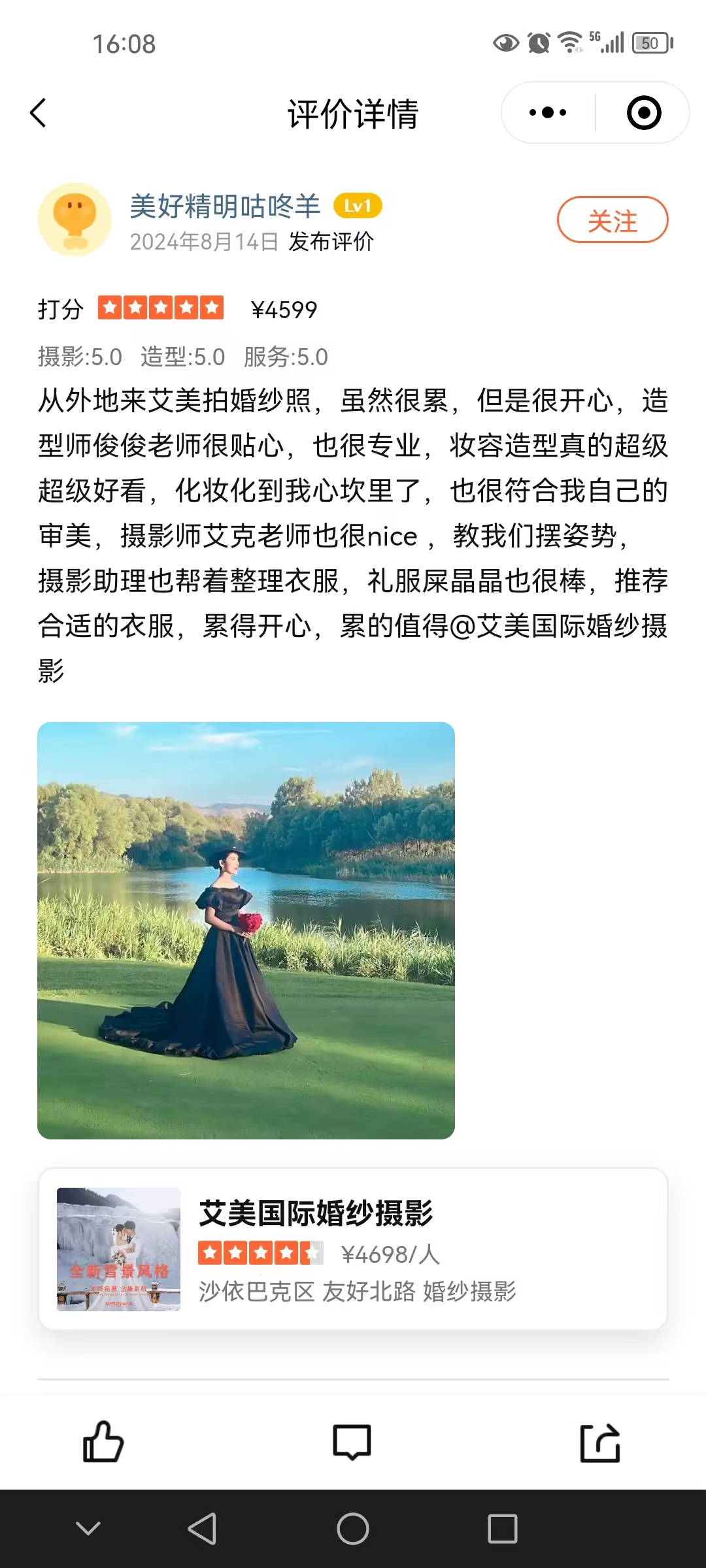Close the mini program via the circle icon
The height and width of the screenshot is (1568, 706).
point(643,113)
